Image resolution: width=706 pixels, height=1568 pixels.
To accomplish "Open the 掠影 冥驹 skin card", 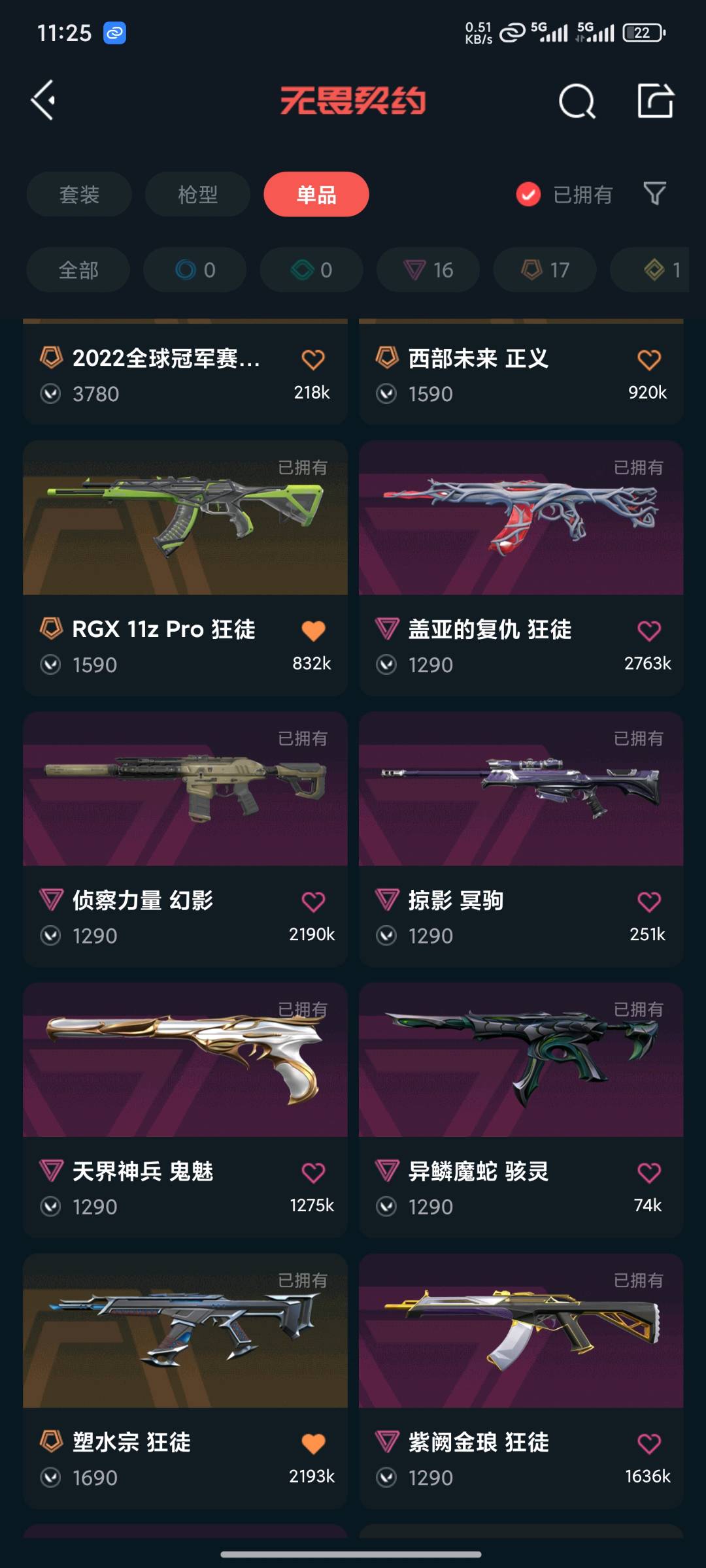I will click(x=521, y=839).
